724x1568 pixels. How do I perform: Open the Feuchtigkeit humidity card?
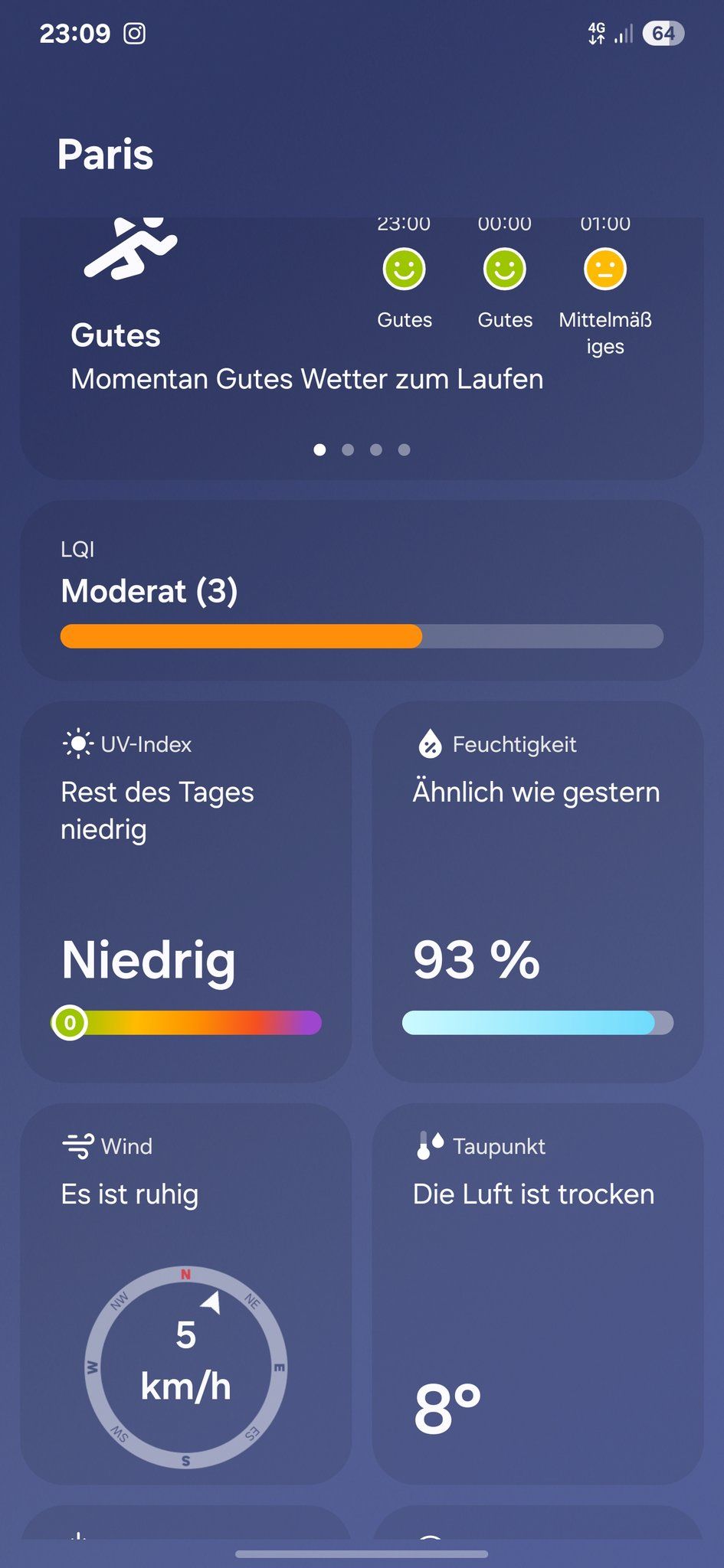click(537, 892)
